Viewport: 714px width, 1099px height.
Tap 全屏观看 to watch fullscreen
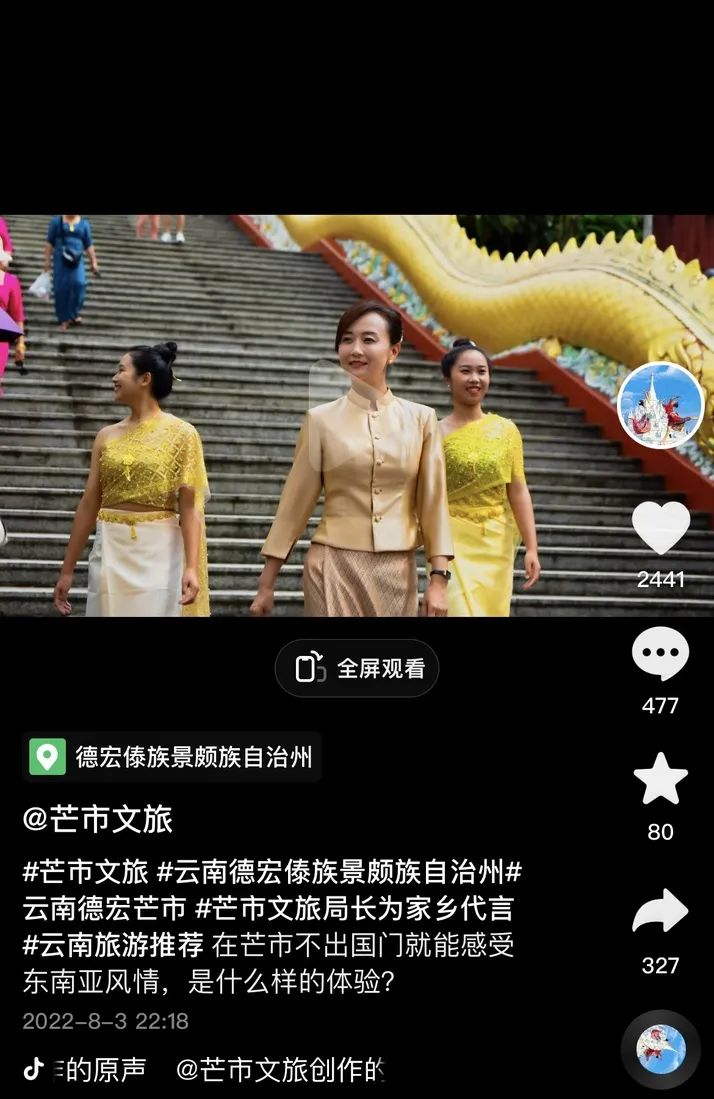pos(357,668)
